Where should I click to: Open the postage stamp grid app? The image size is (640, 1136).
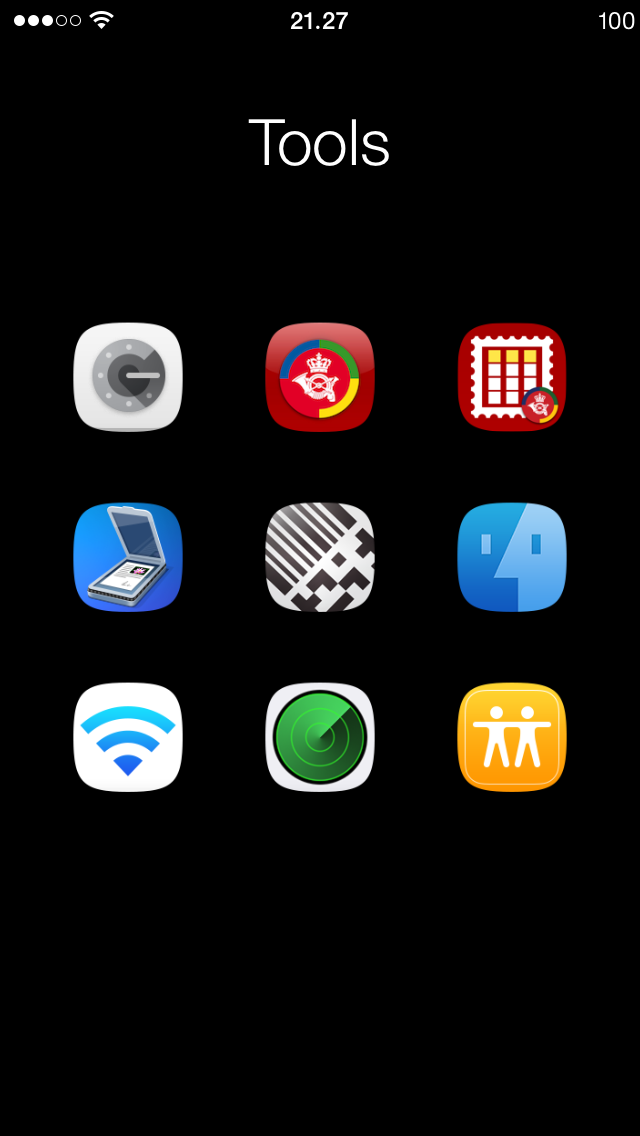(x=512, y=377)
